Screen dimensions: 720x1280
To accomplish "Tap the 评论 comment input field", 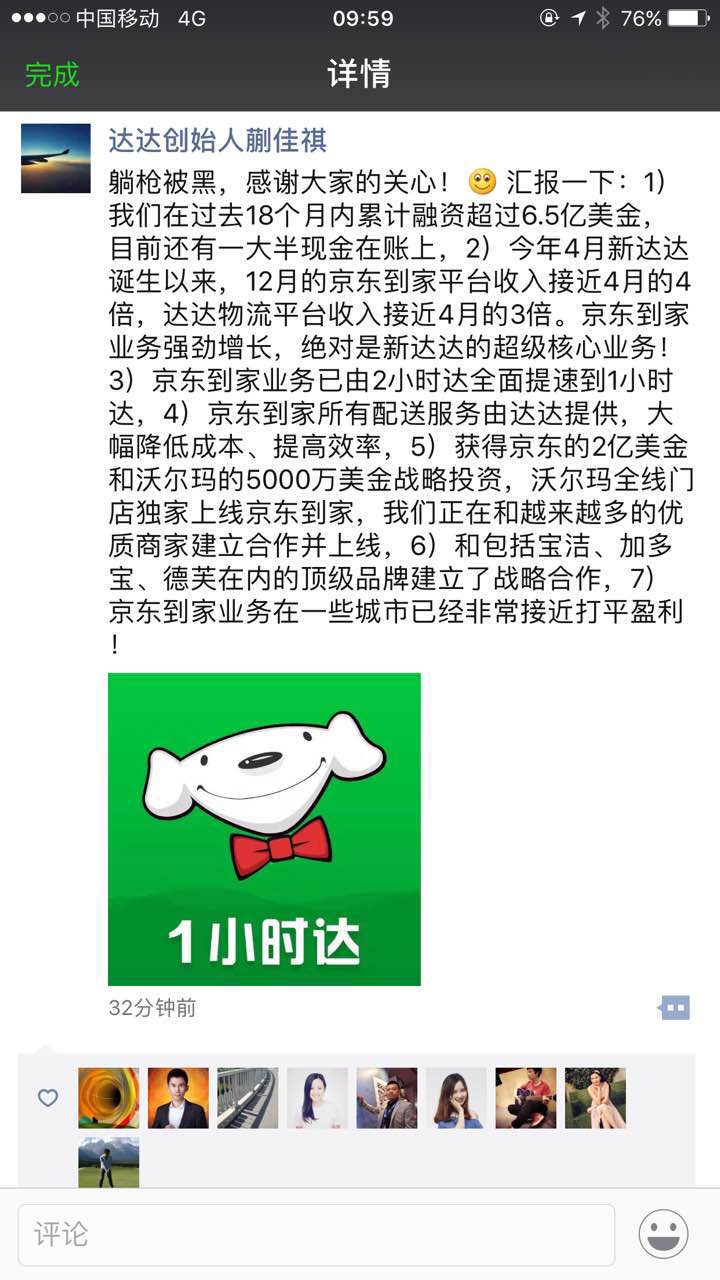I will tap(316, 1235).
